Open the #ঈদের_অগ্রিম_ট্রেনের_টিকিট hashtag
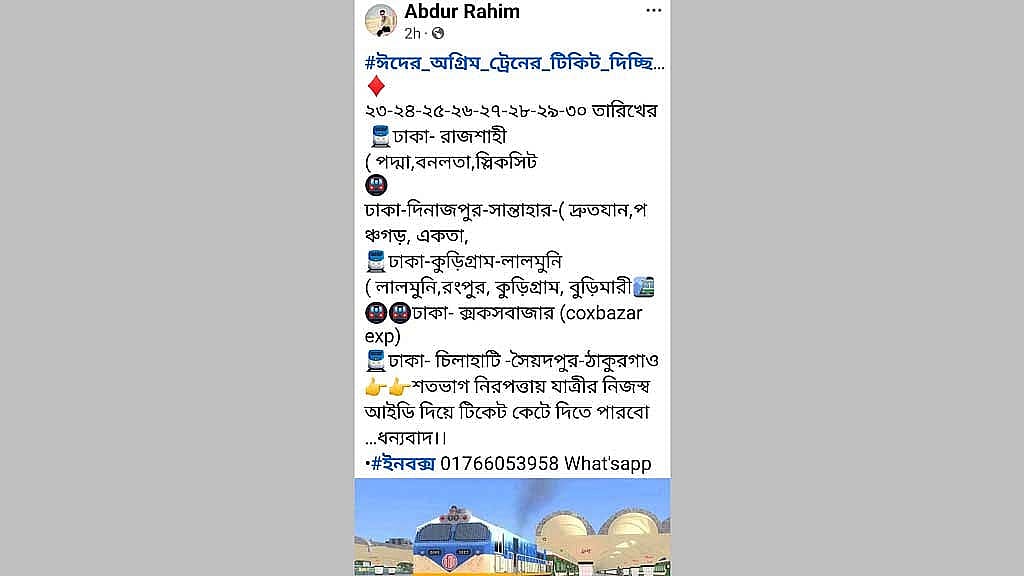 (x=515, y=63)
